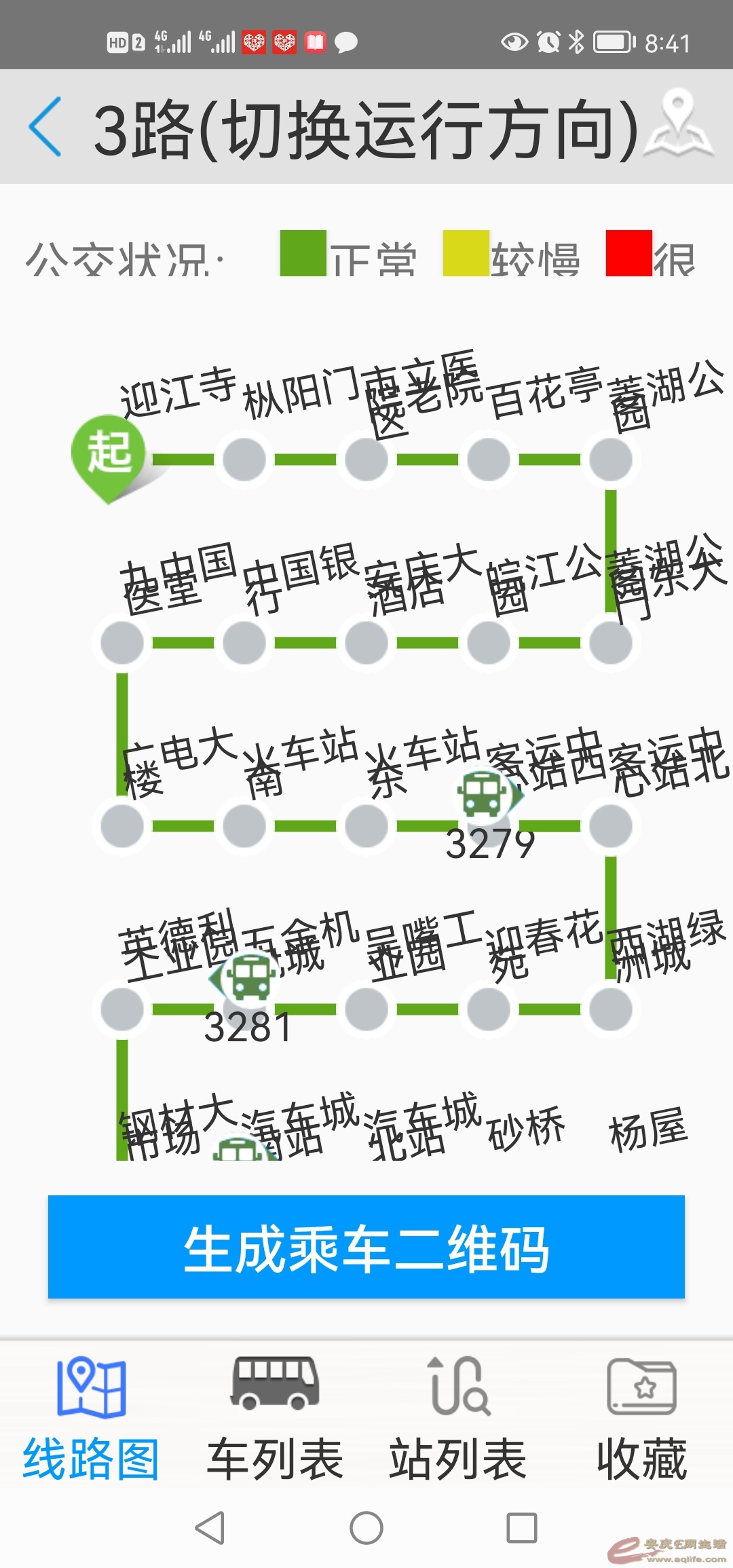This screenshot has width=733, height=1568.
Task: Open the recent apps overview
Action: click(x=522, y=1529)
